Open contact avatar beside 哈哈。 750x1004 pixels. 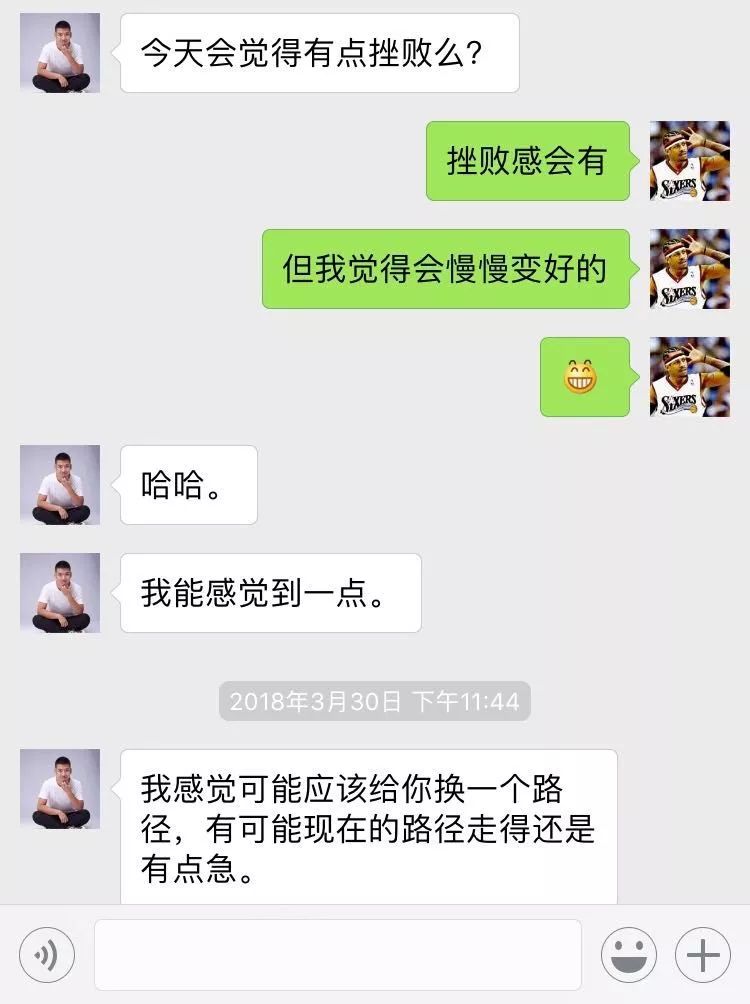click(60, 485)
